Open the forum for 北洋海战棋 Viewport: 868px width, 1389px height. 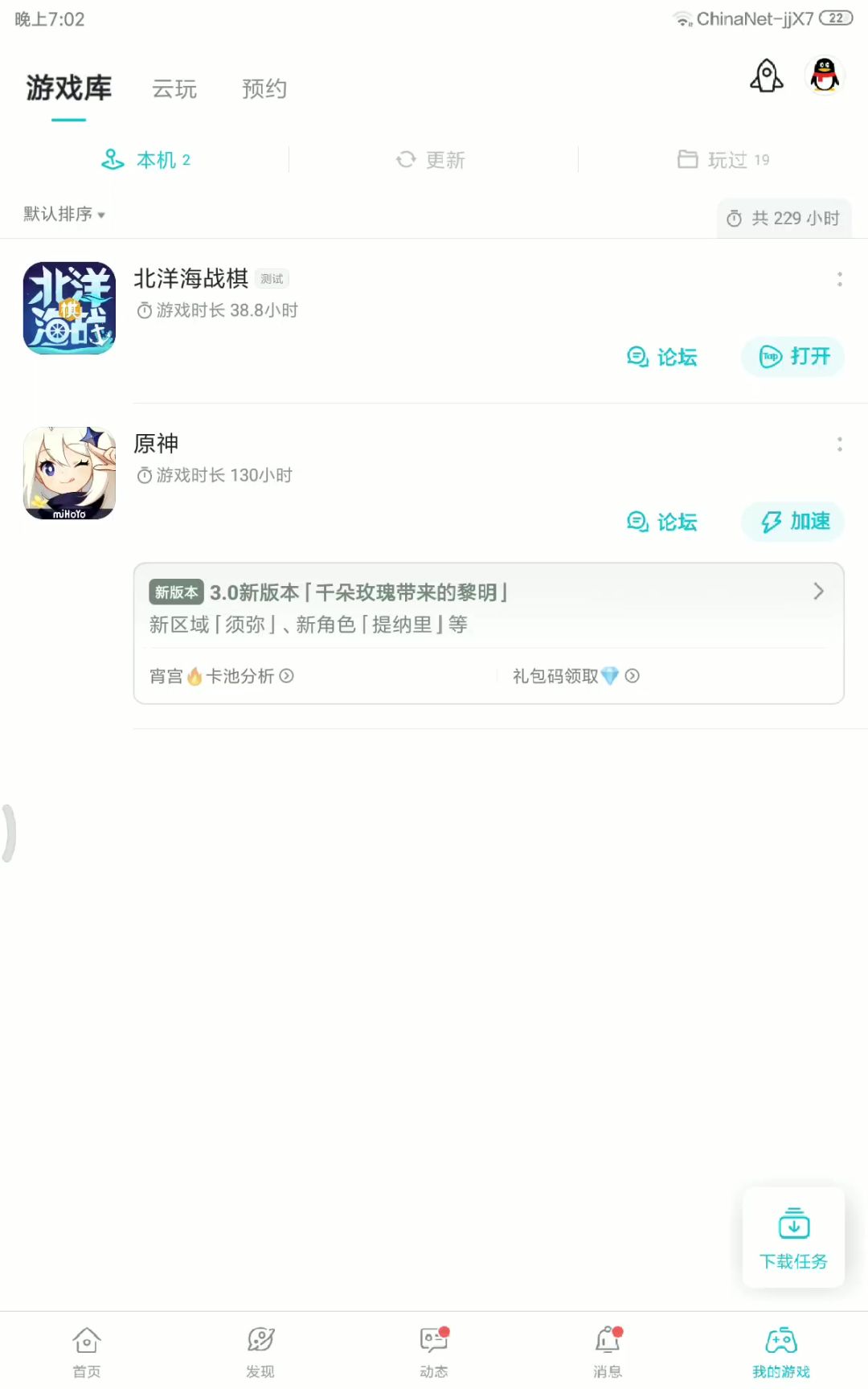[662, 357]
